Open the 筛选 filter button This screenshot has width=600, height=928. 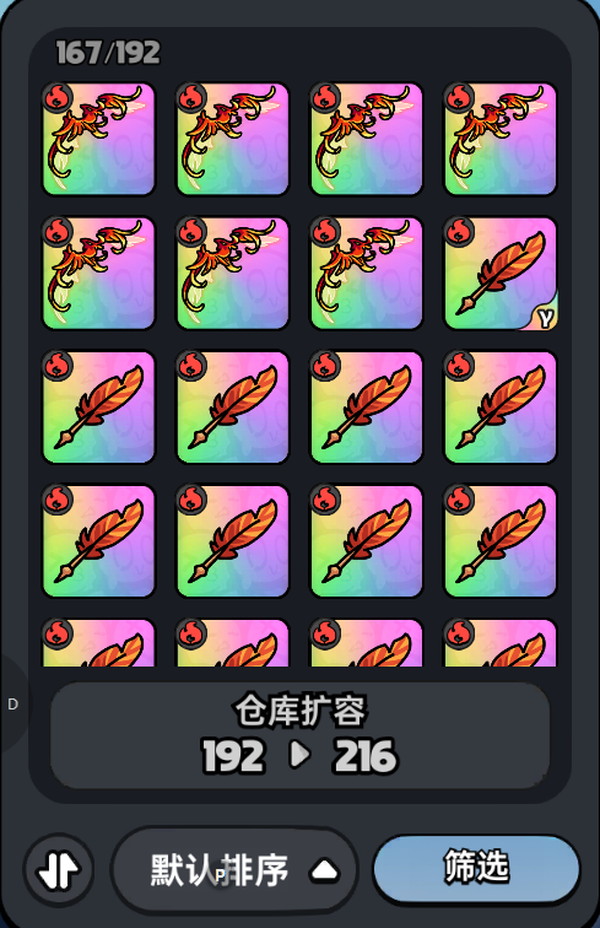pyautogui.click(x=476, y=867)
